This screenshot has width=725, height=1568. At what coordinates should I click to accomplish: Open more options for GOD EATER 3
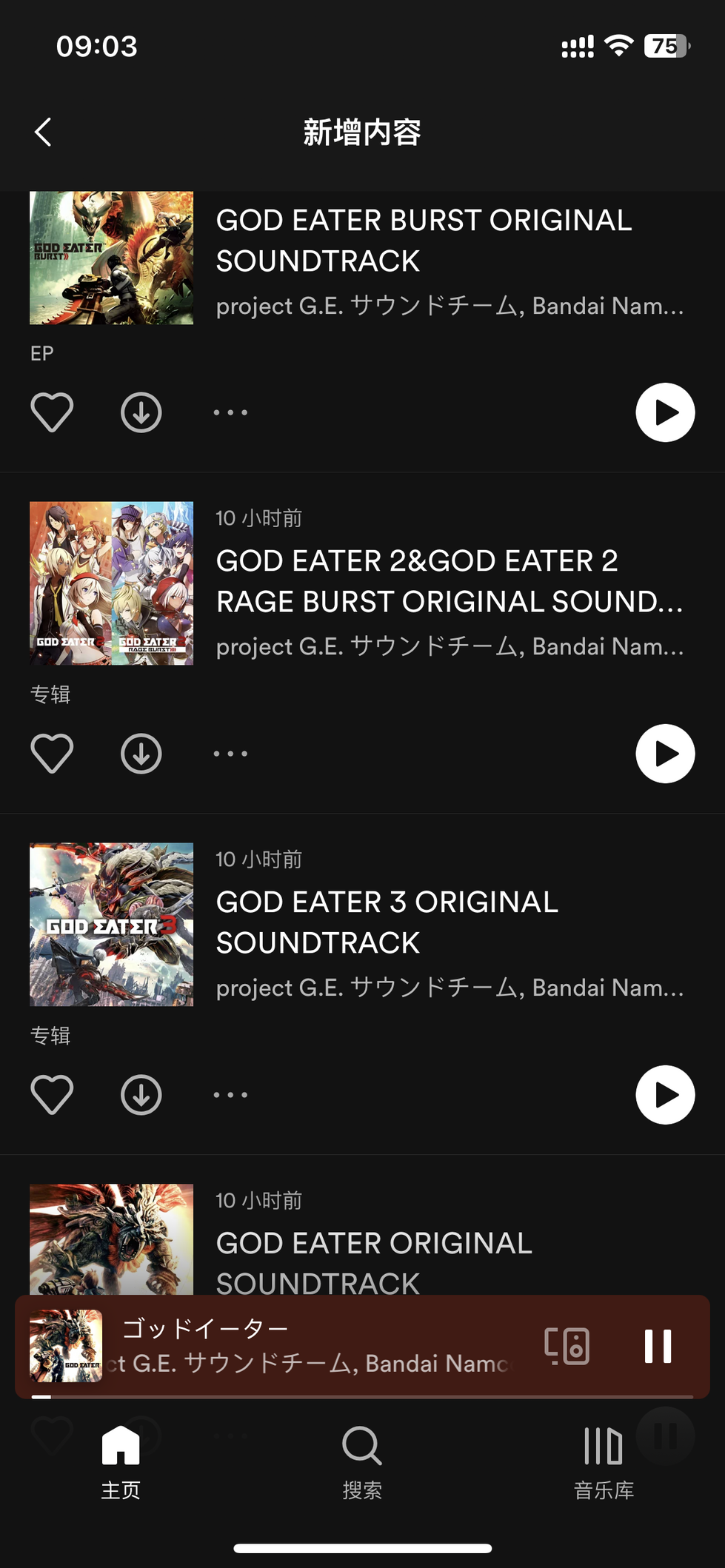point(230,1095)
